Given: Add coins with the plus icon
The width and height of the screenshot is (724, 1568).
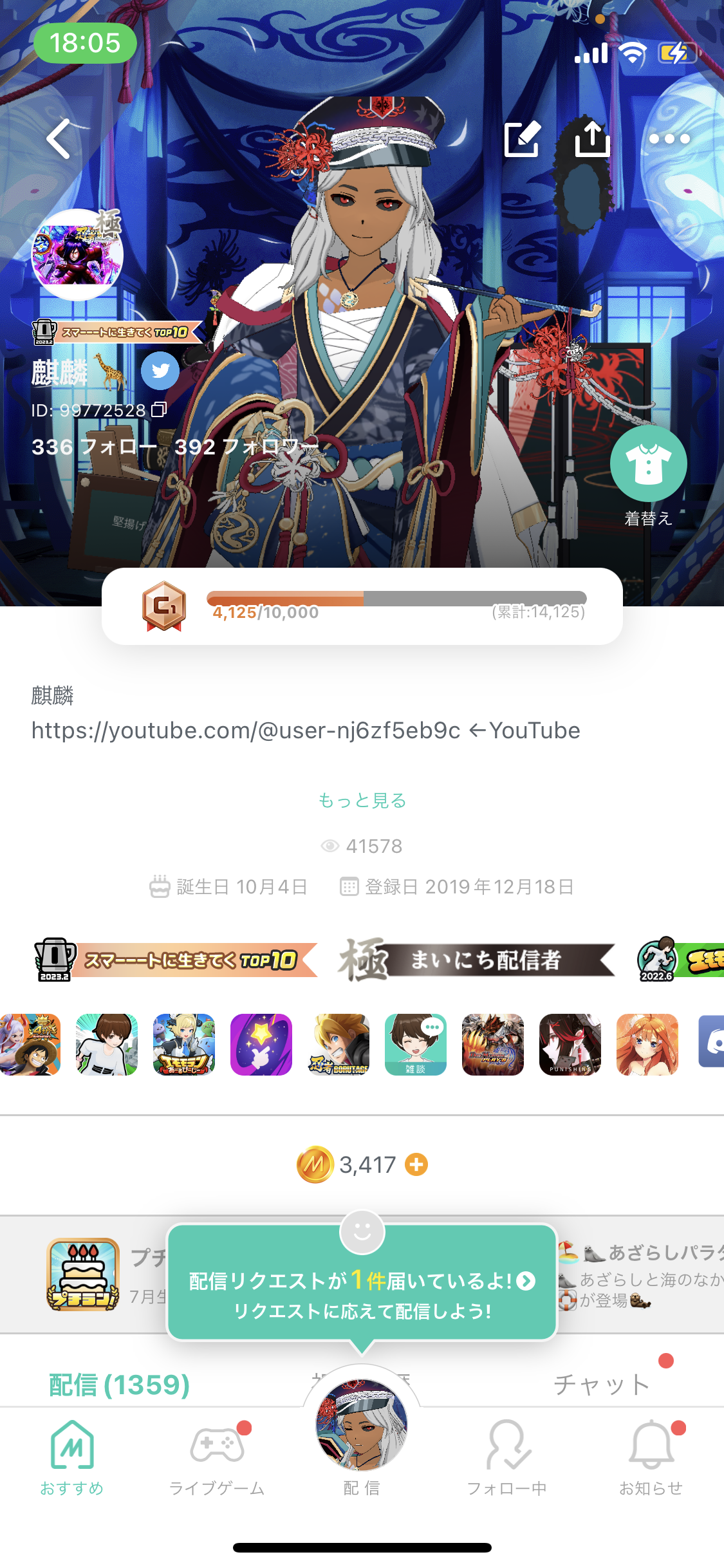Looking at the screenshot, I should click(416, 1164).
